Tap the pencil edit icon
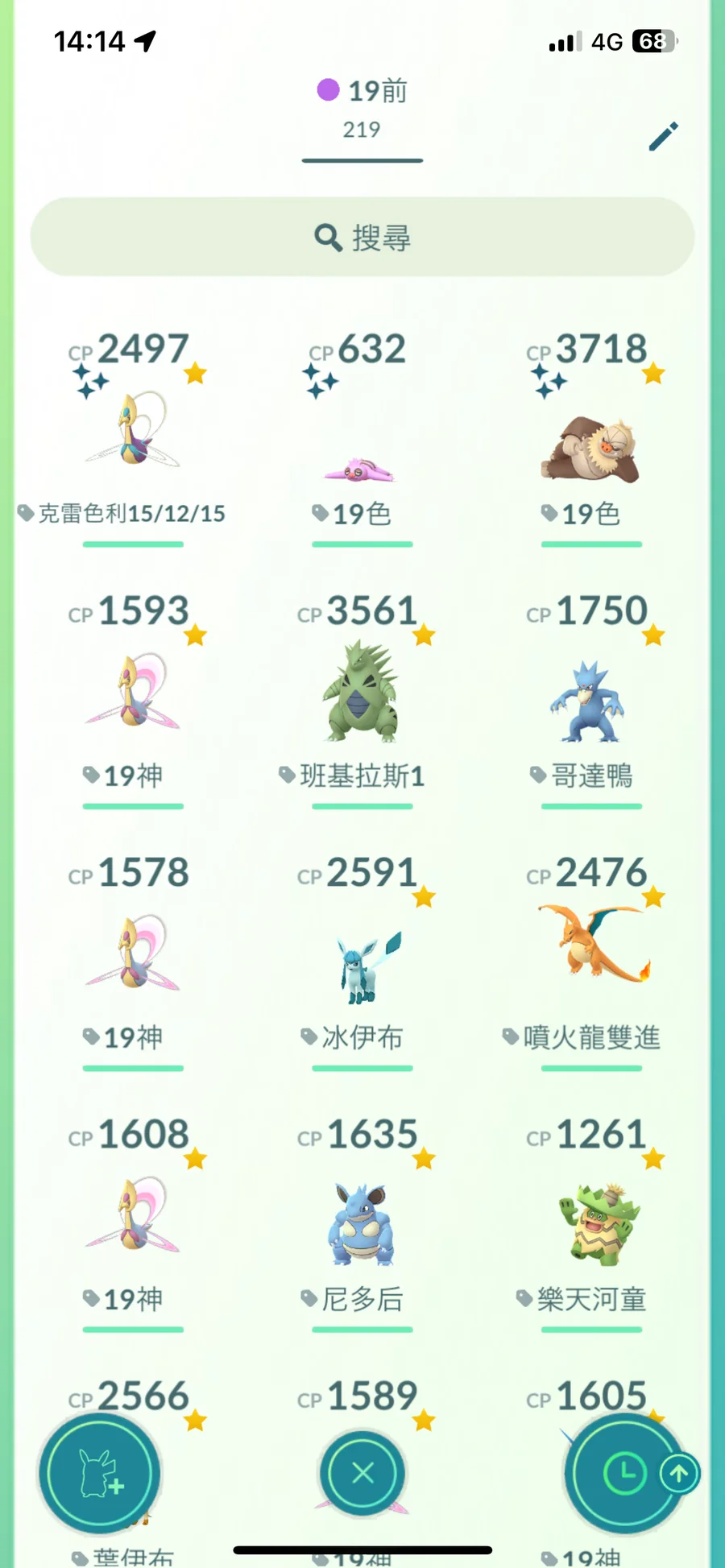725x1568 pixels. click(663, 137)
